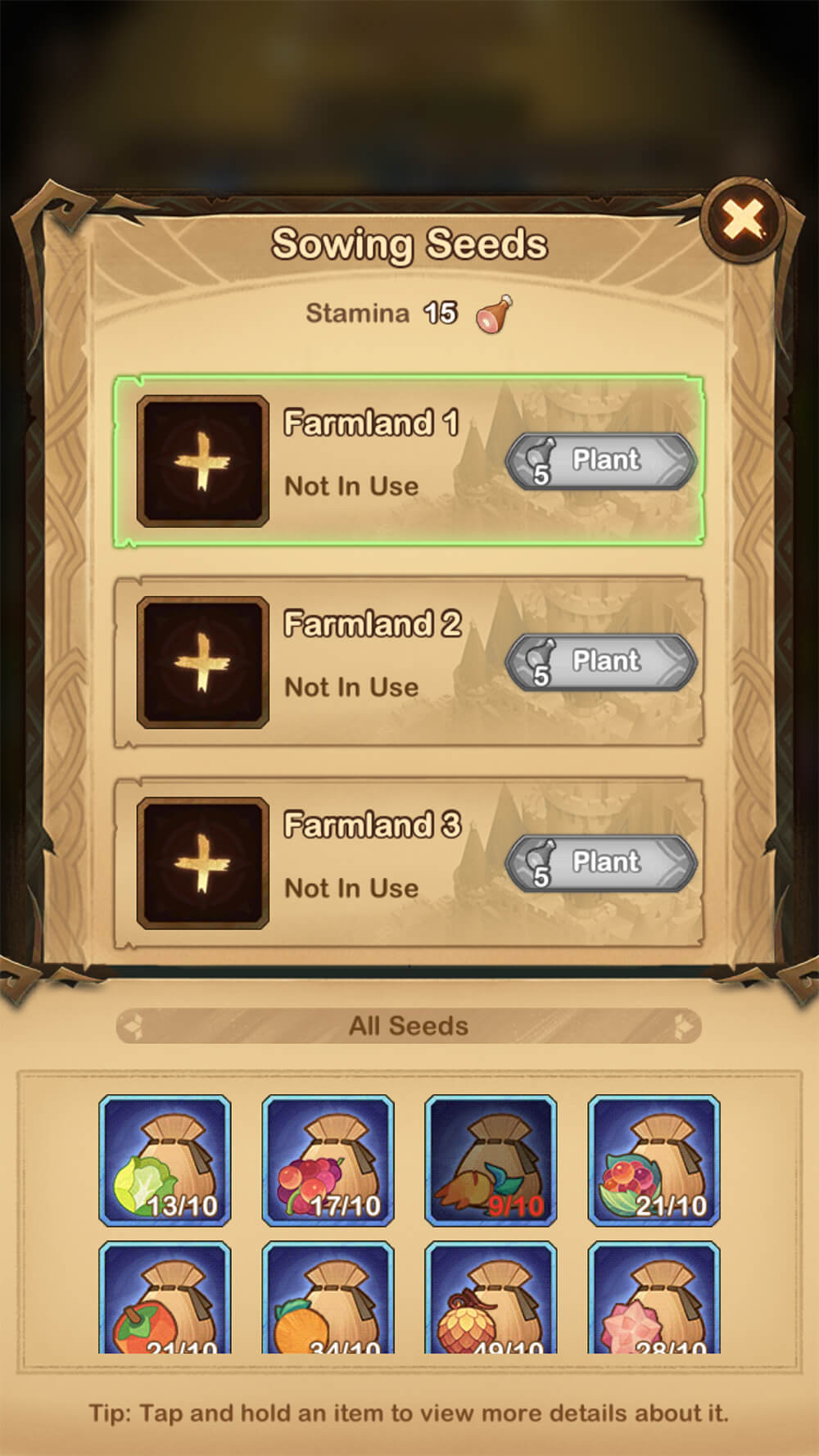Choose the red tomato seed bag
The image size is (819, 1456).
(165, 1297)
